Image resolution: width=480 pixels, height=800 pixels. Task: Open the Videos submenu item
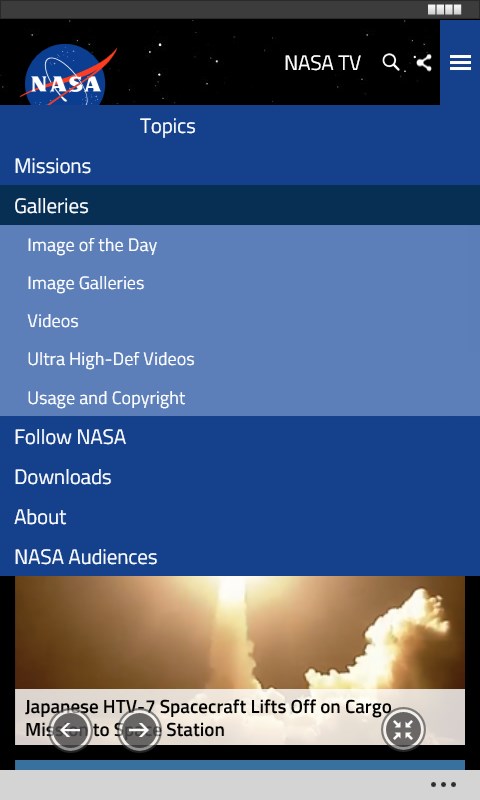coord(53,321)
